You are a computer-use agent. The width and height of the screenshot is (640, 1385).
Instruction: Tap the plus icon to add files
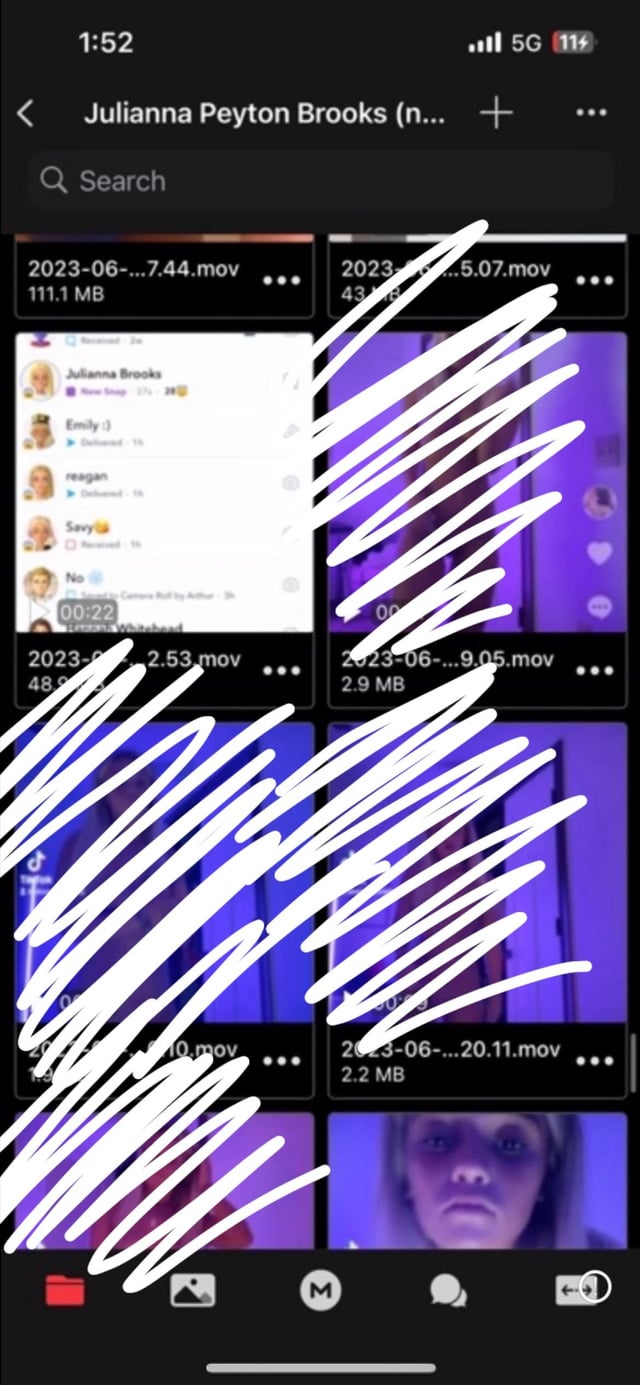coord(496,113)
